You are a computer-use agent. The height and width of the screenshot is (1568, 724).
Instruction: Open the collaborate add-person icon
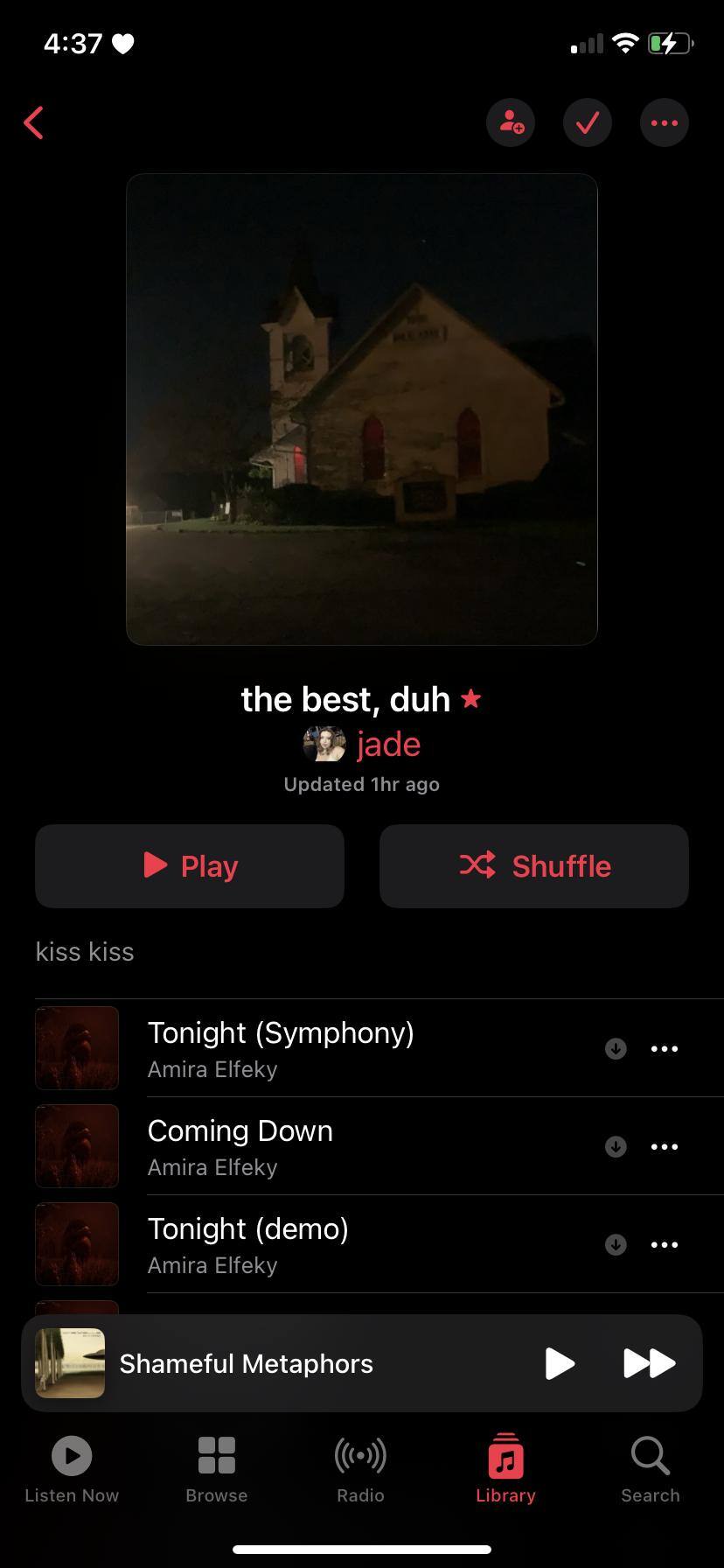point(511,123)
